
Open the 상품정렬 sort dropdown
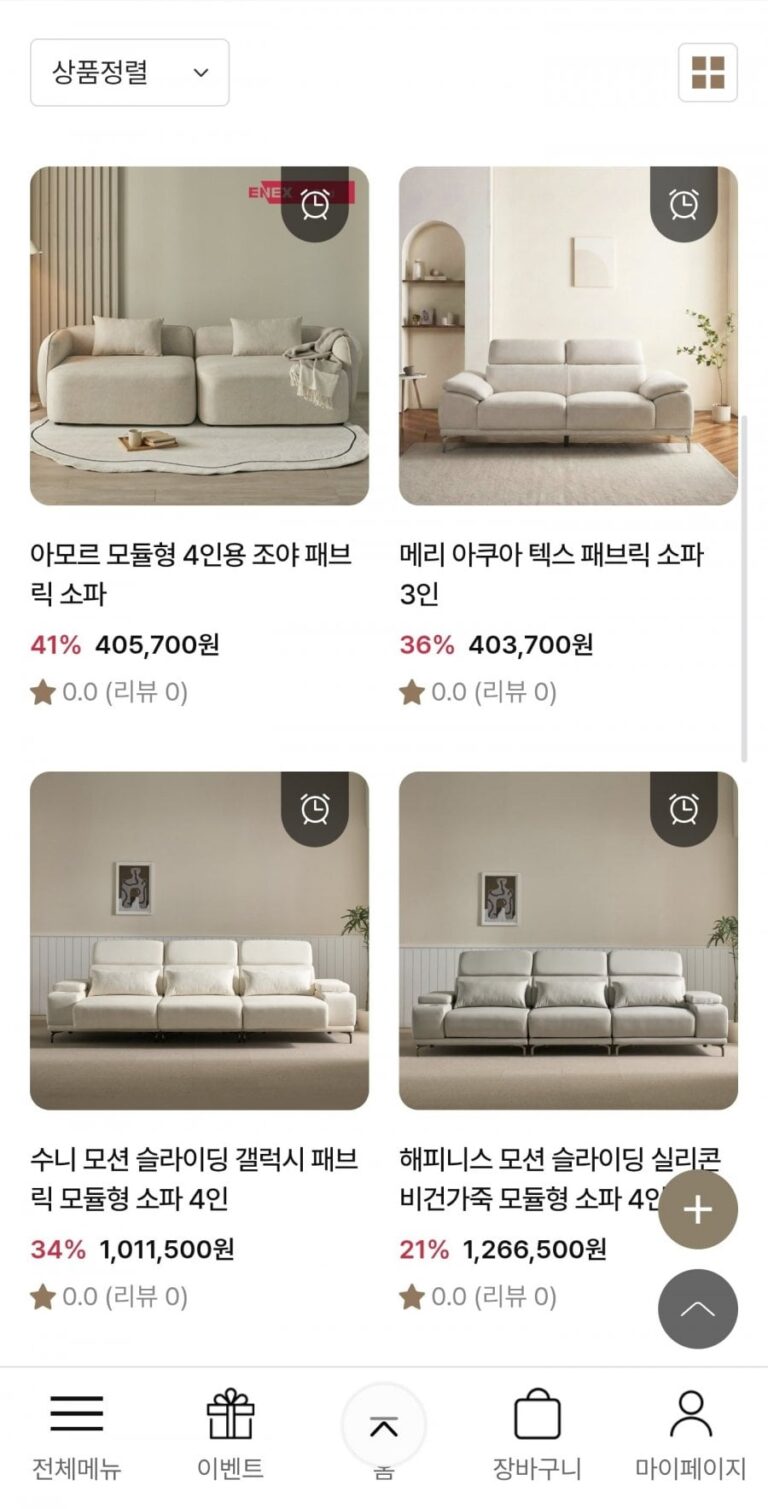coord(129,73)
